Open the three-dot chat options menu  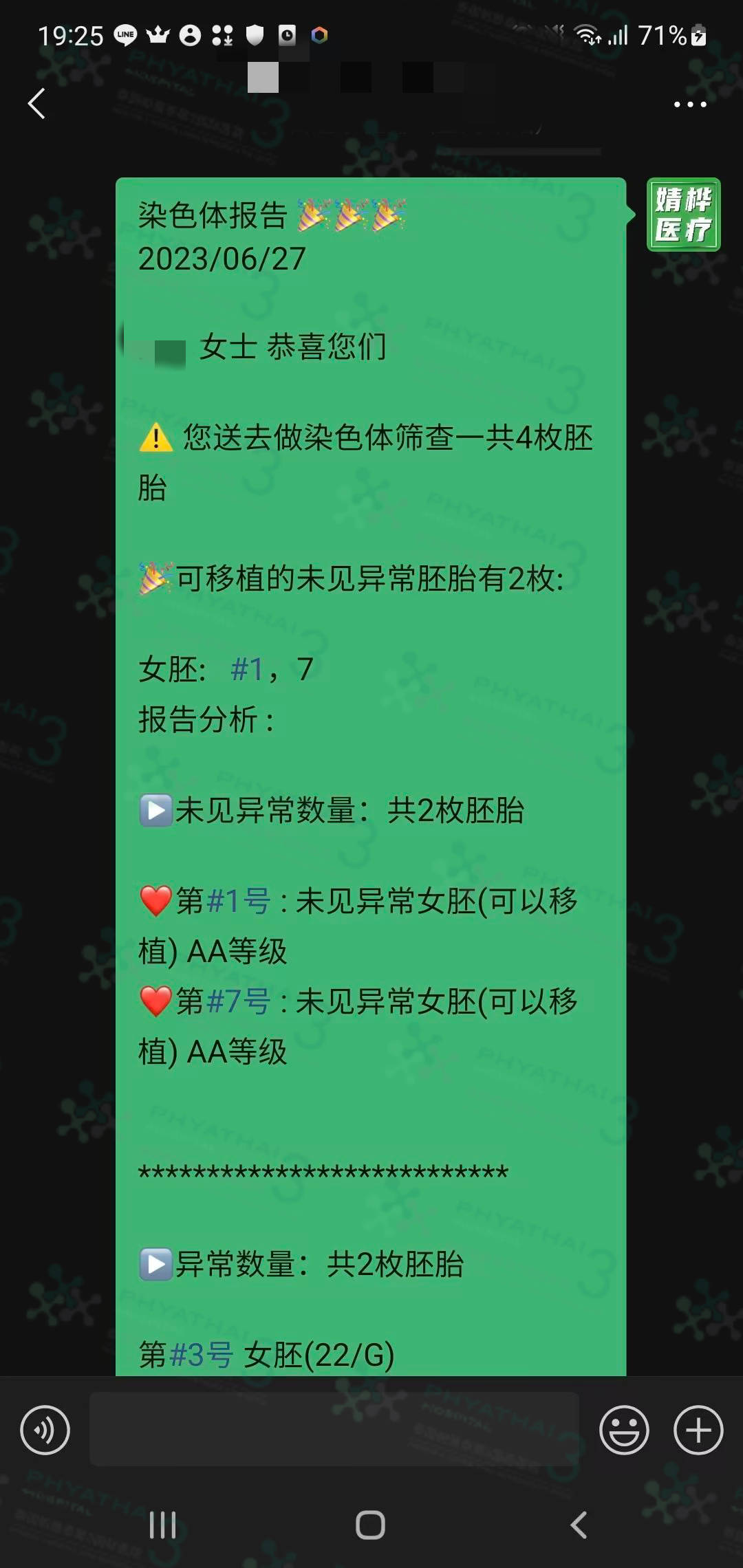click(689, 105)
